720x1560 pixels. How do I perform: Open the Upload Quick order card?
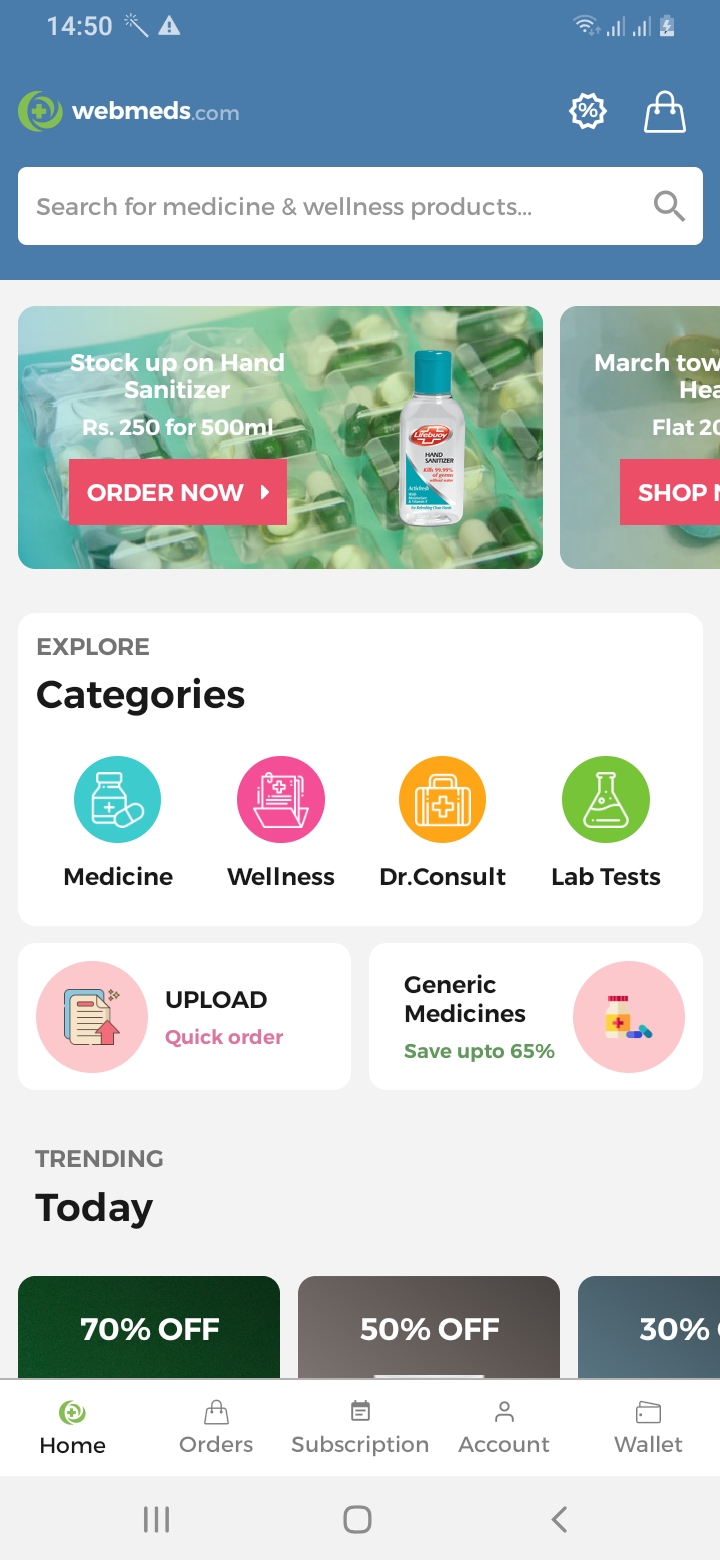pos(184,1016)
